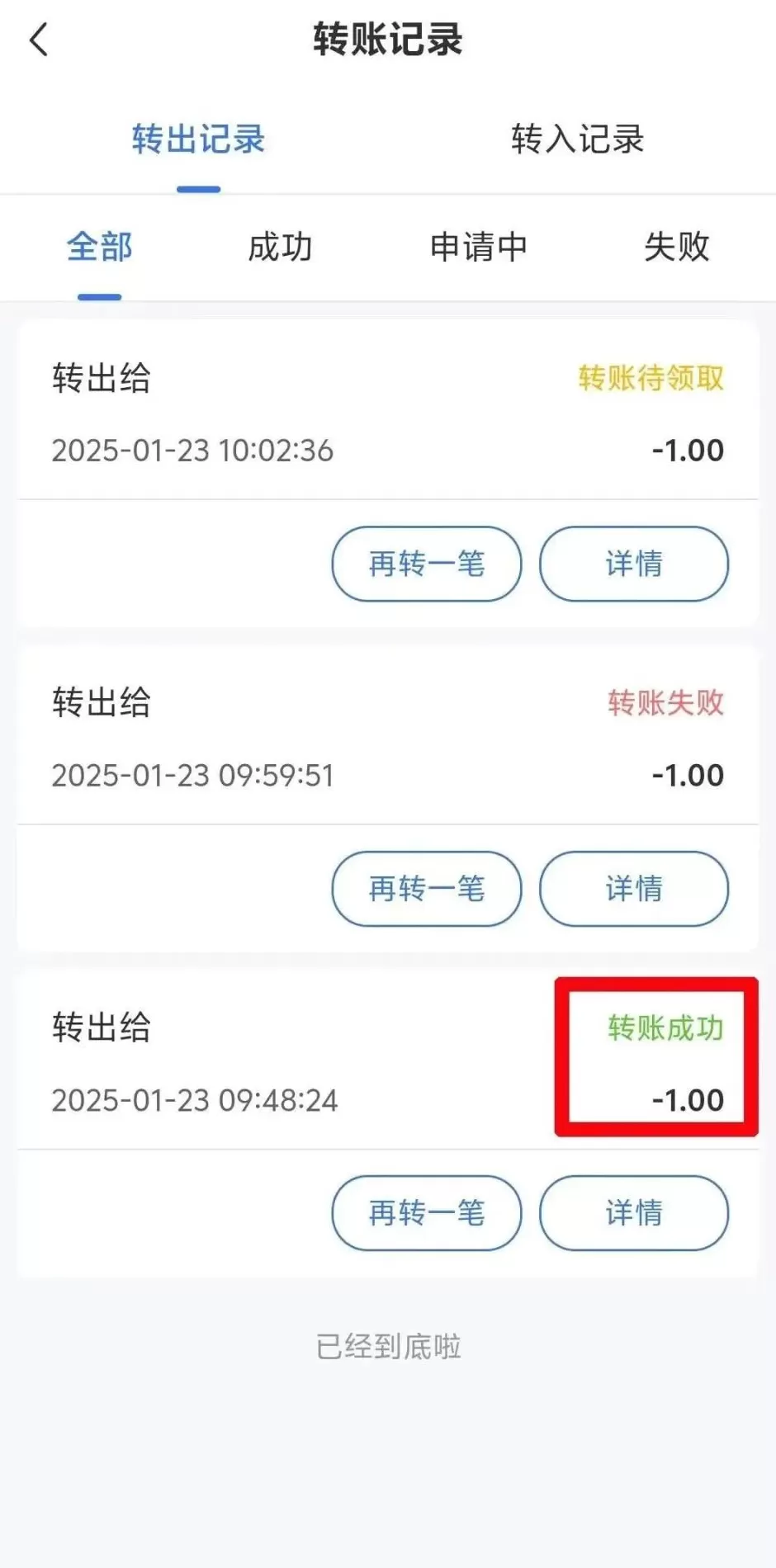Click the 已经到底啦 end-of-list text
The height and width of the screenshot is (1568, 776).
click(388, 1346)
